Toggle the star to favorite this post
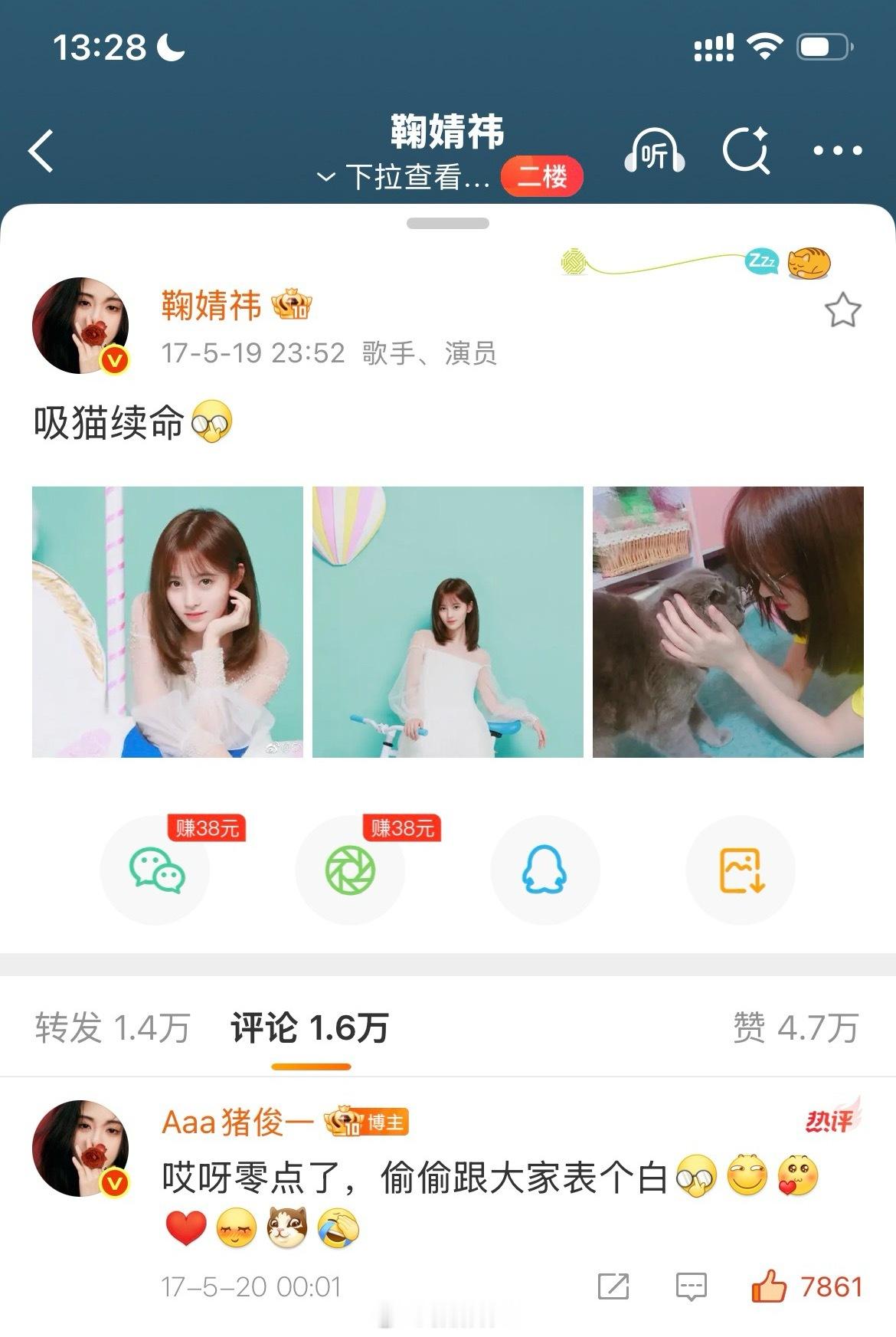The width and height of the screenshot is (896, 1337). (x=843, y=310)
